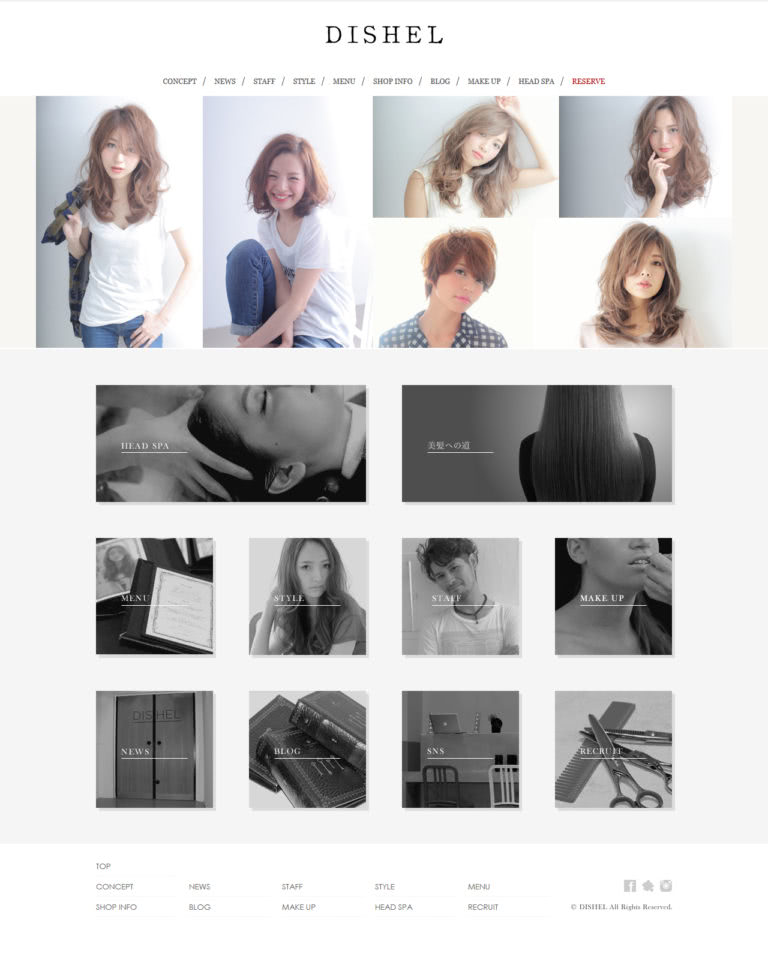Image resolution: width=768 pixels, height=953 pixels.
Task: Select the MAKE UP picture tile
Action: click(x=613, y=596)
